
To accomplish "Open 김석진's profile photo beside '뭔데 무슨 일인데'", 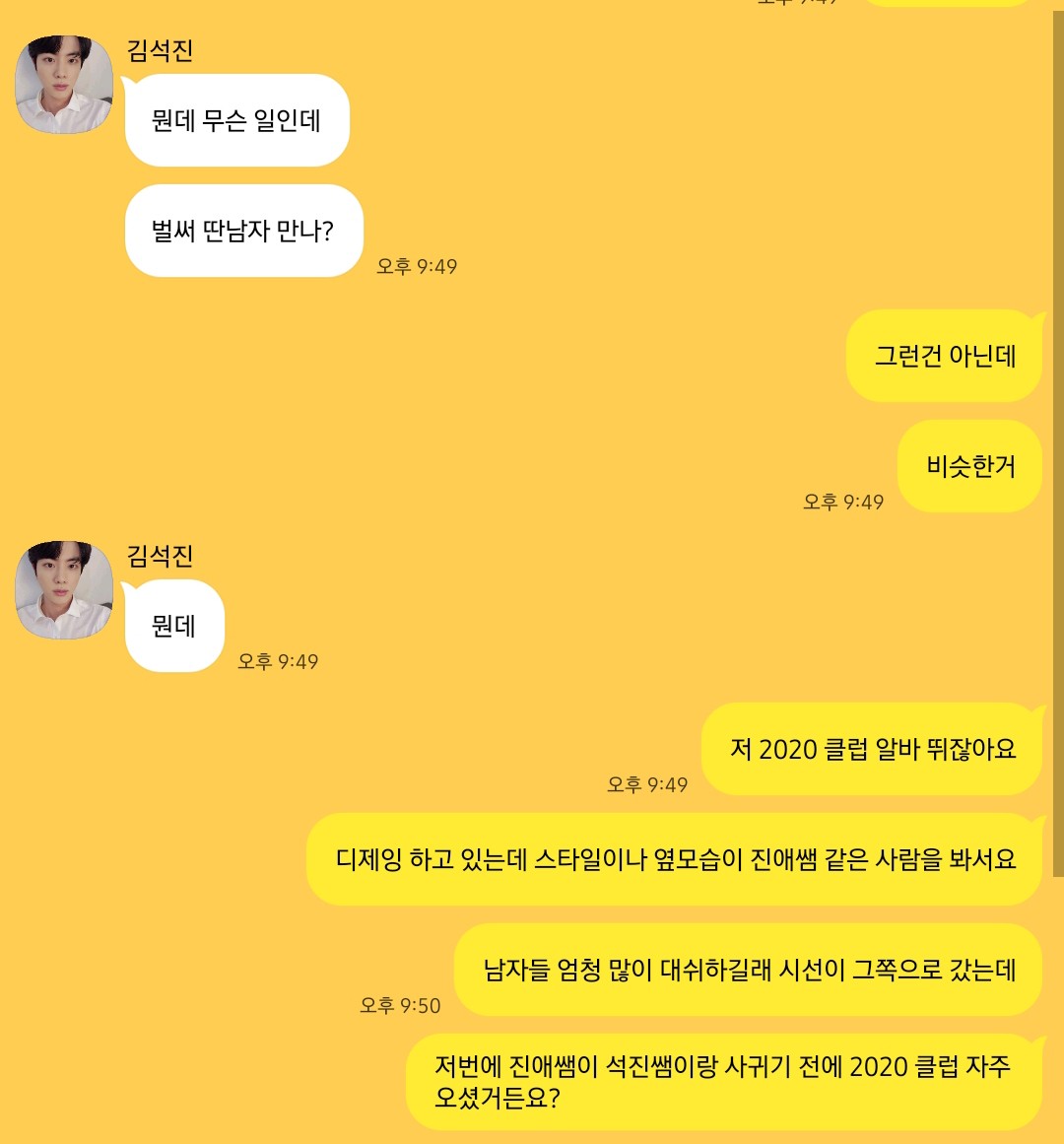I will tap(64, 85).
